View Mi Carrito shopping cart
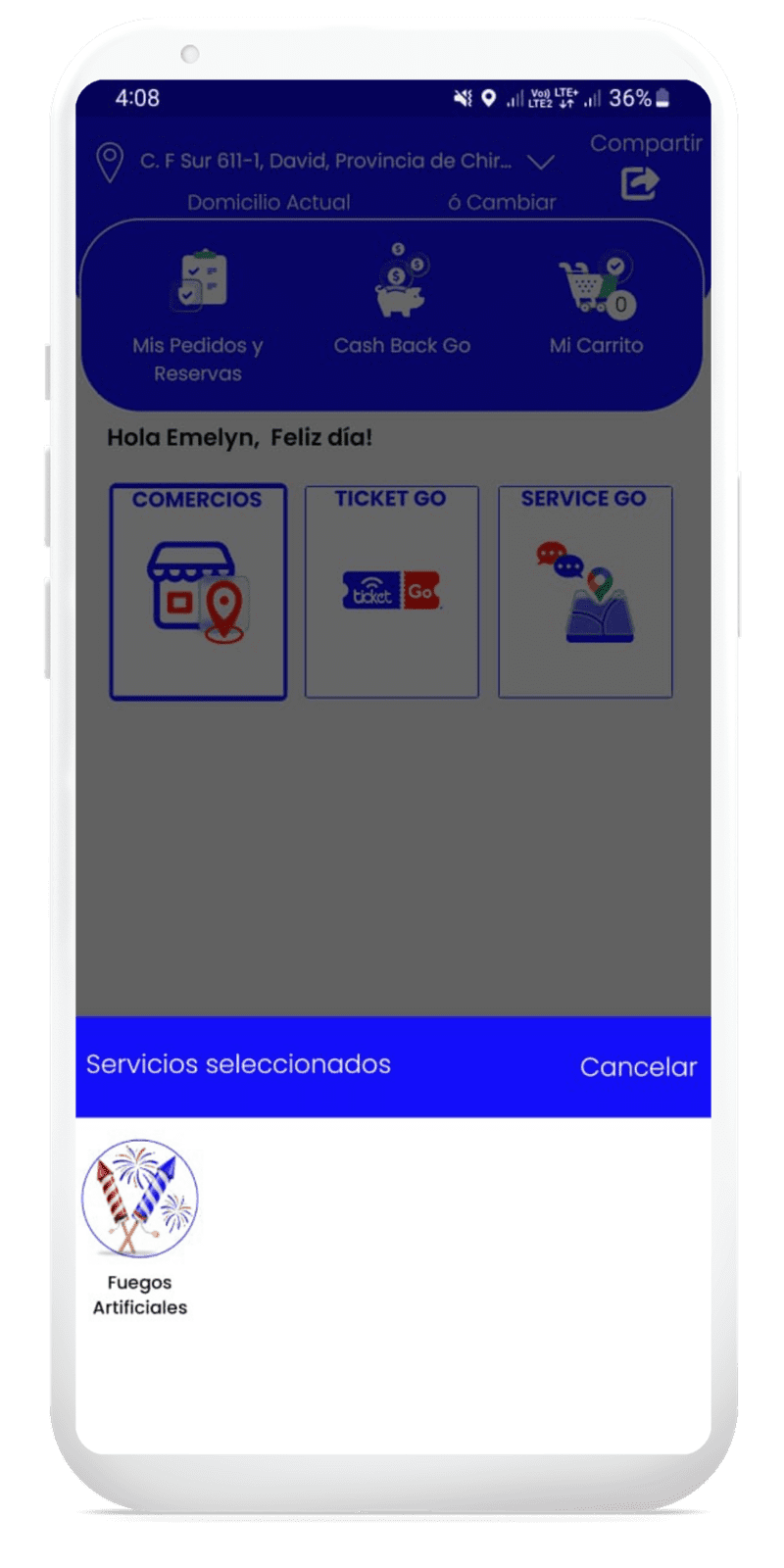The width and height of the screenshot is (784, 1568). tap(596, 299)
